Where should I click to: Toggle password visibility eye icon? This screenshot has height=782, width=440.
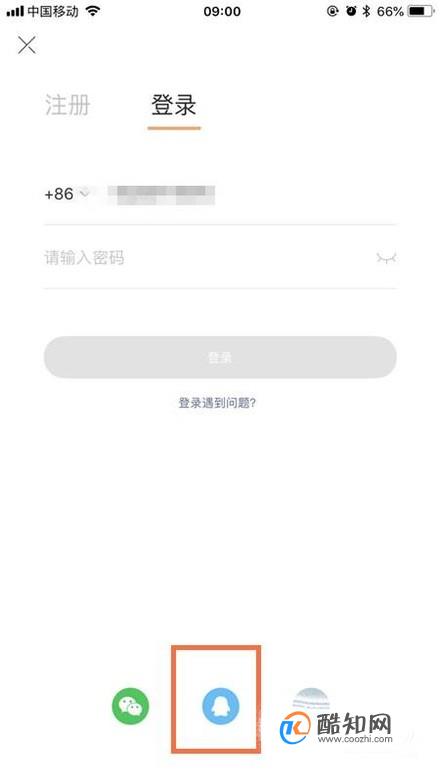coord(386,258)
